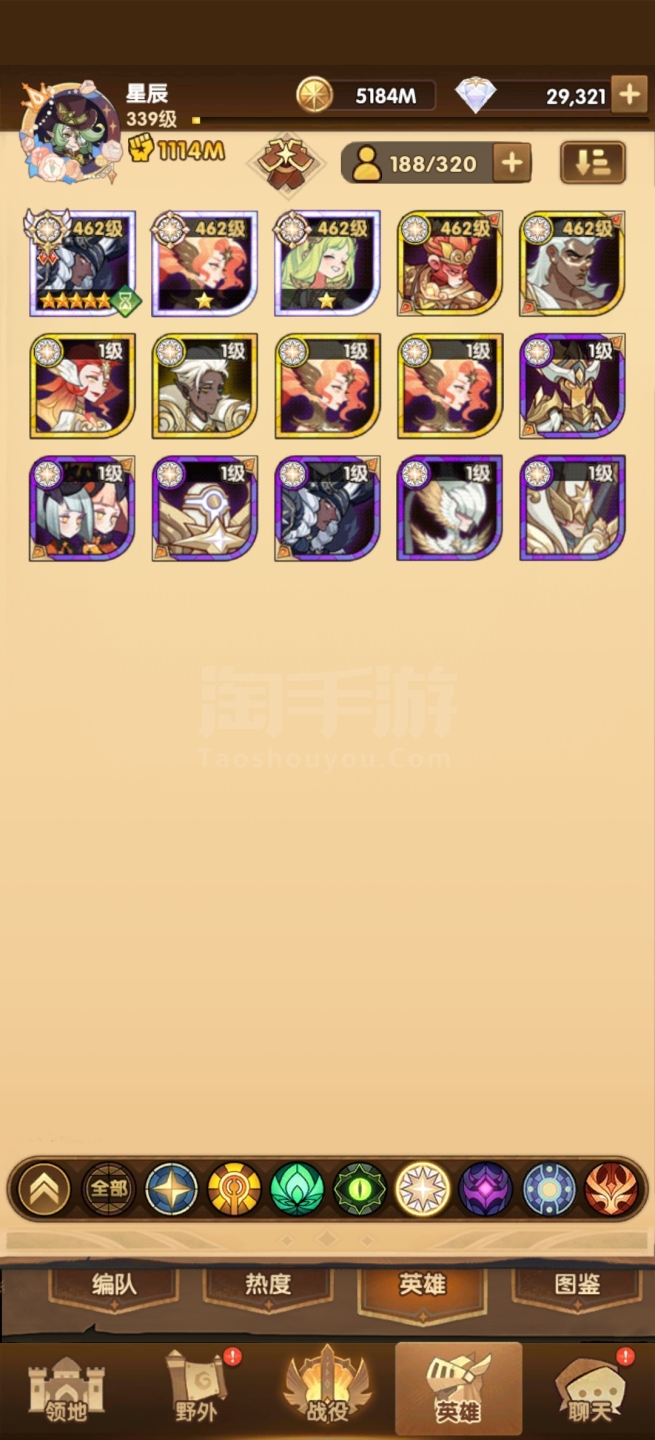Switch to the 图鉴 tab
The image size is (655, 1440).
tap(577, 1286)
